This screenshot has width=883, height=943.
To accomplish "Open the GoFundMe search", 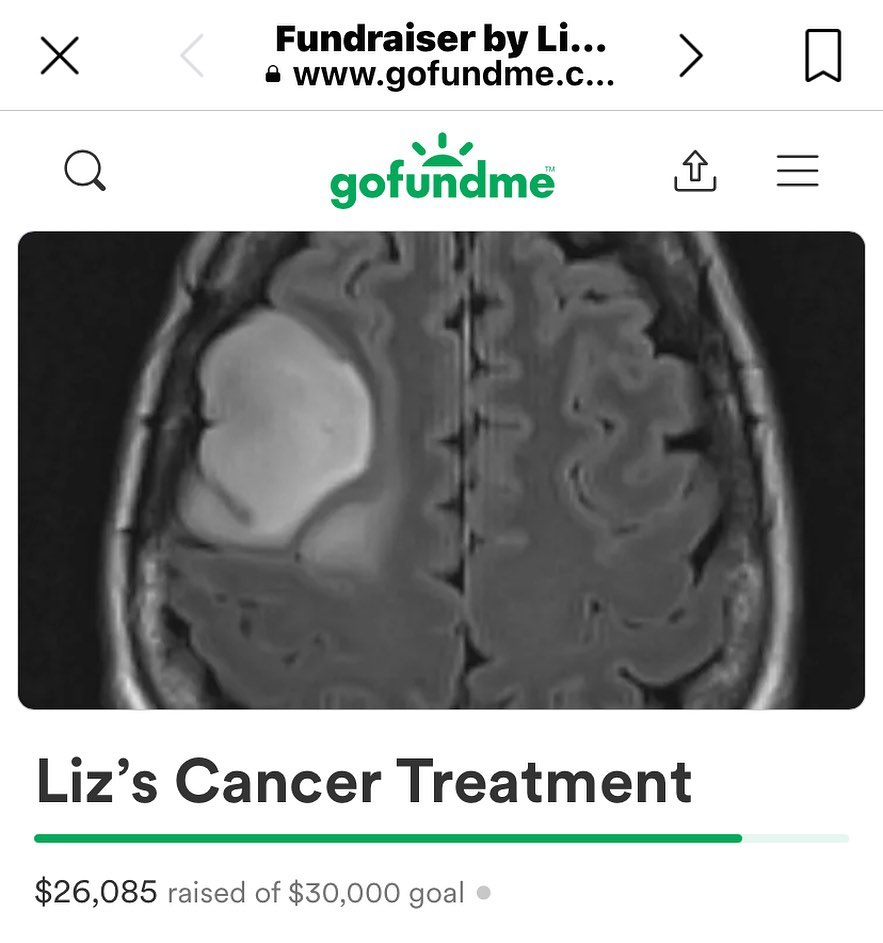I will pos(85,172).
